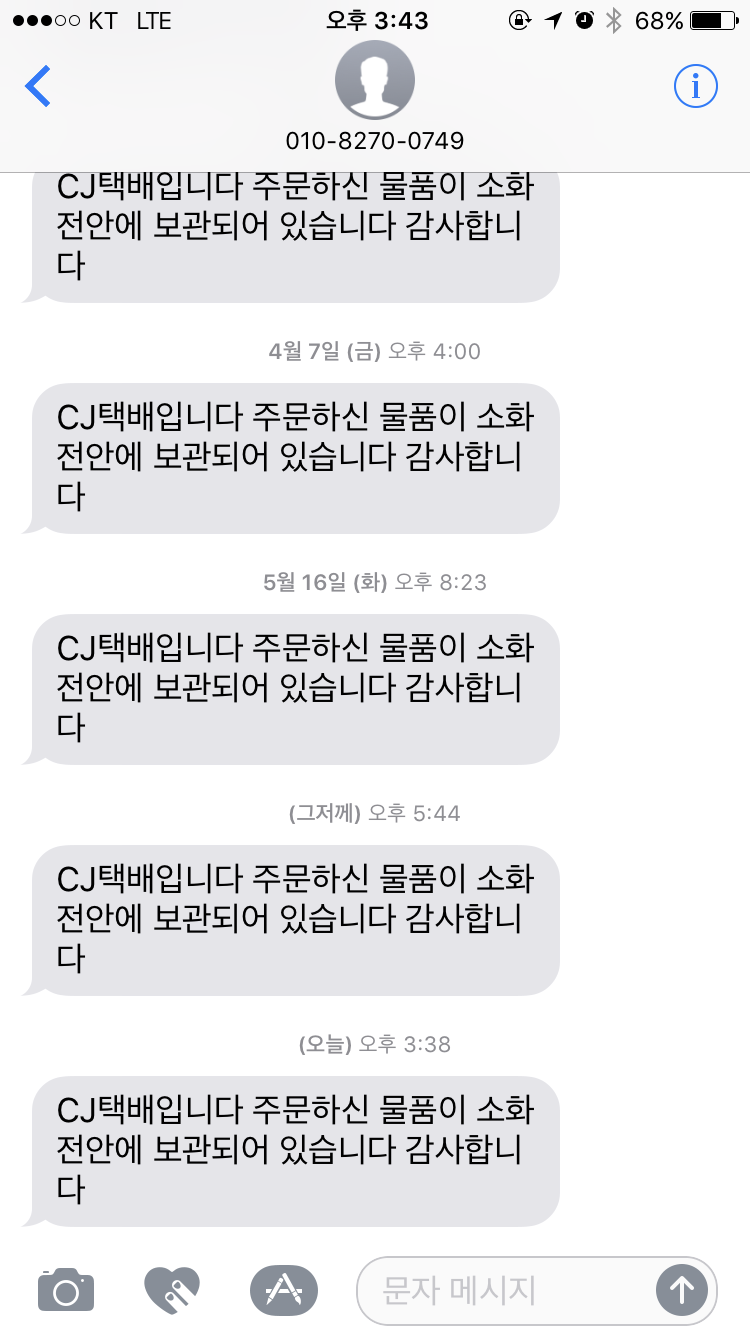Screen dimensions: 750x1334
Task: Open the iMessage App Store icon
Action: coord(283,1289)
